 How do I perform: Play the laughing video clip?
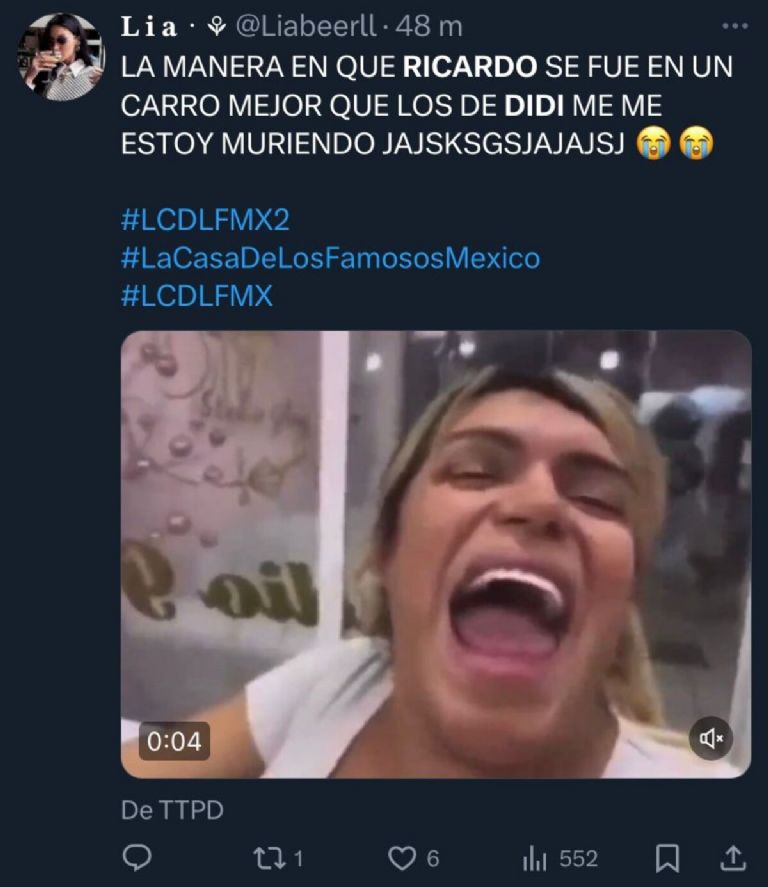(x=436, y=554)
